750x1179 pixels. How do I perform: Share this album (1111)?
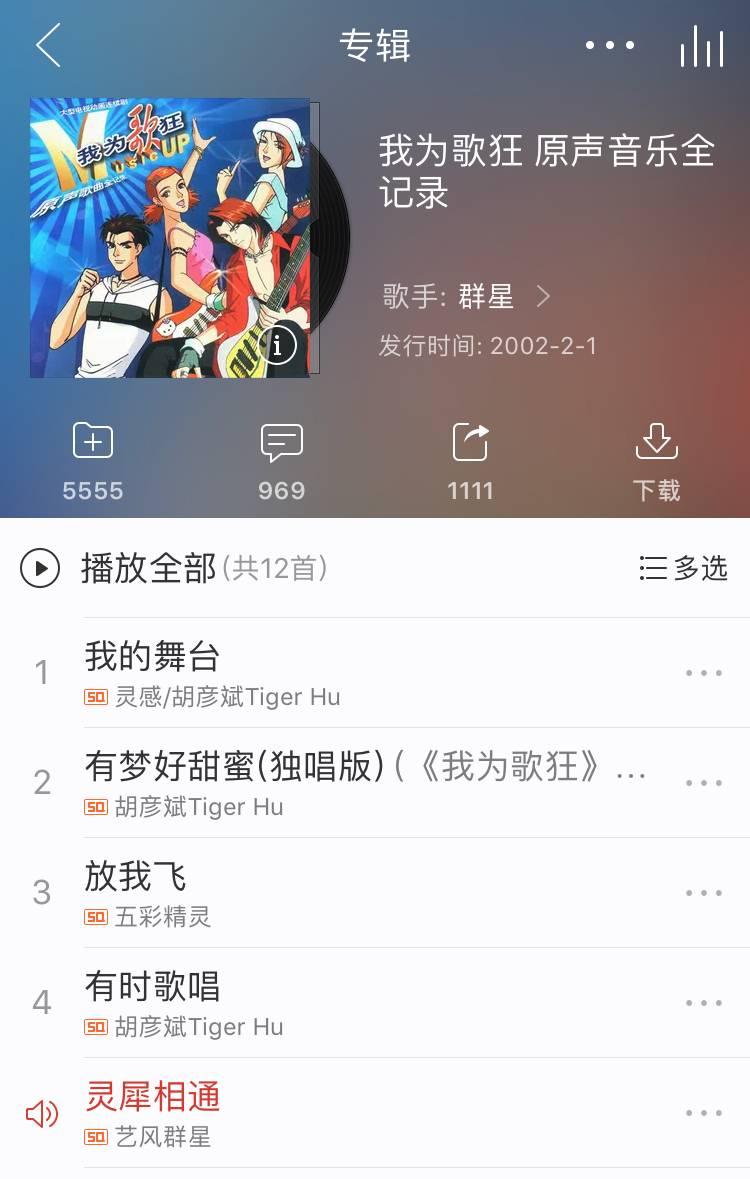click(470, 460)
